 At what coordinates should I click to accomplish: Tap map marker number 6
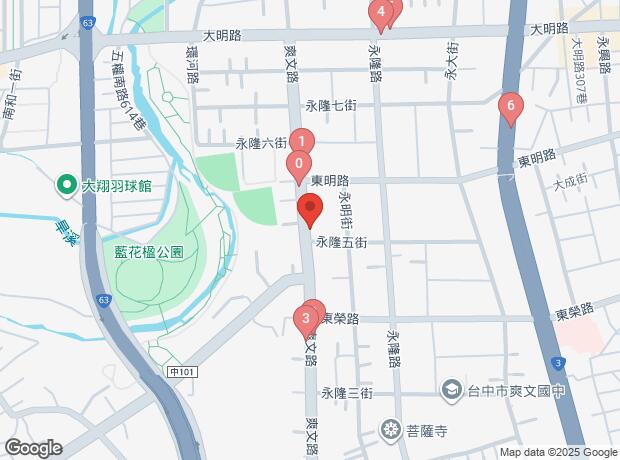[511, 106]
